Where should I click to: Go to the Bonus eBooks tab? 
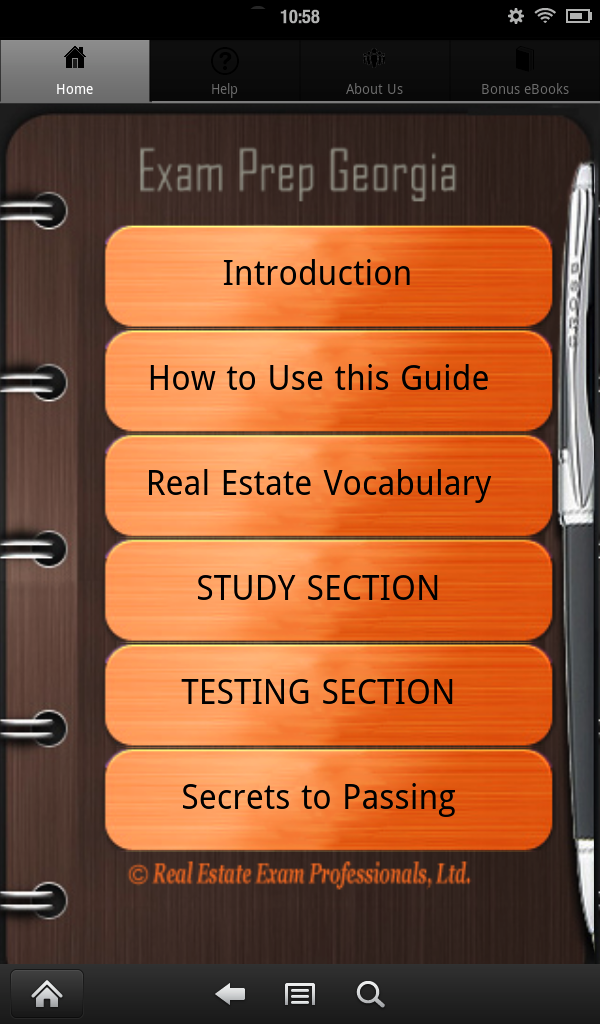click(x=524, y=72)
